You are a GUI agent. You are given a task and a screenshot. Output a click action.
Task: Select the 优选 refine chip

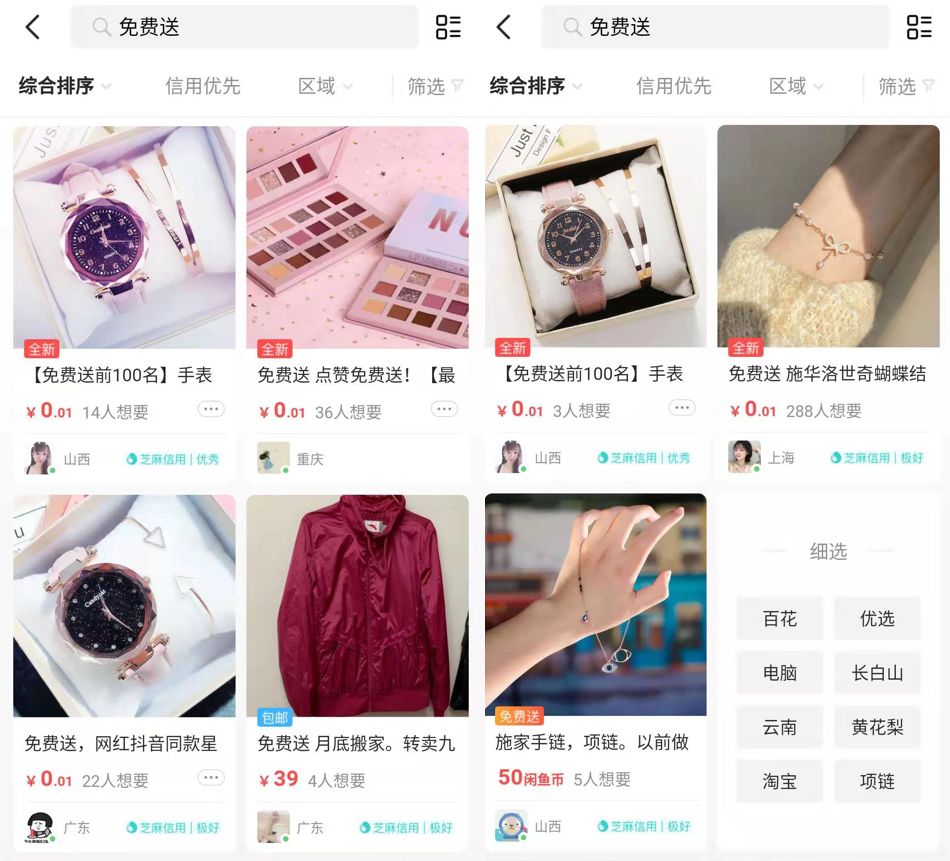[x=877, y=619]
